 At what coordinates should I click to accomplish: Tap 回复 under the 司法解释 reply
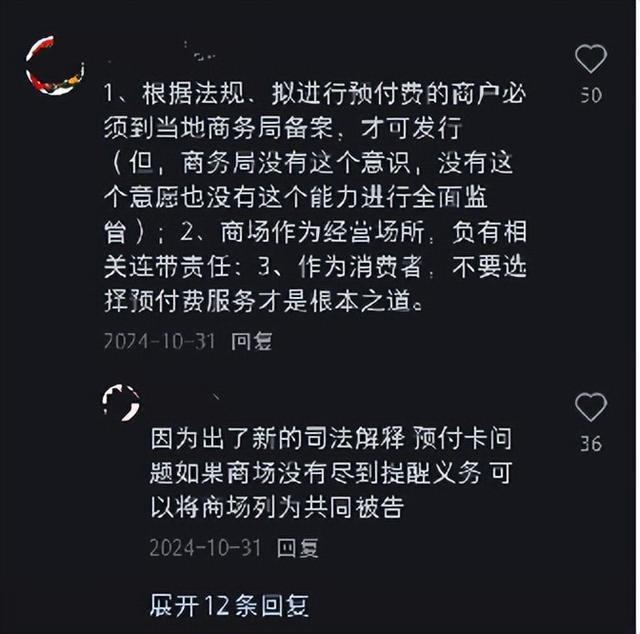coord(297,548)
